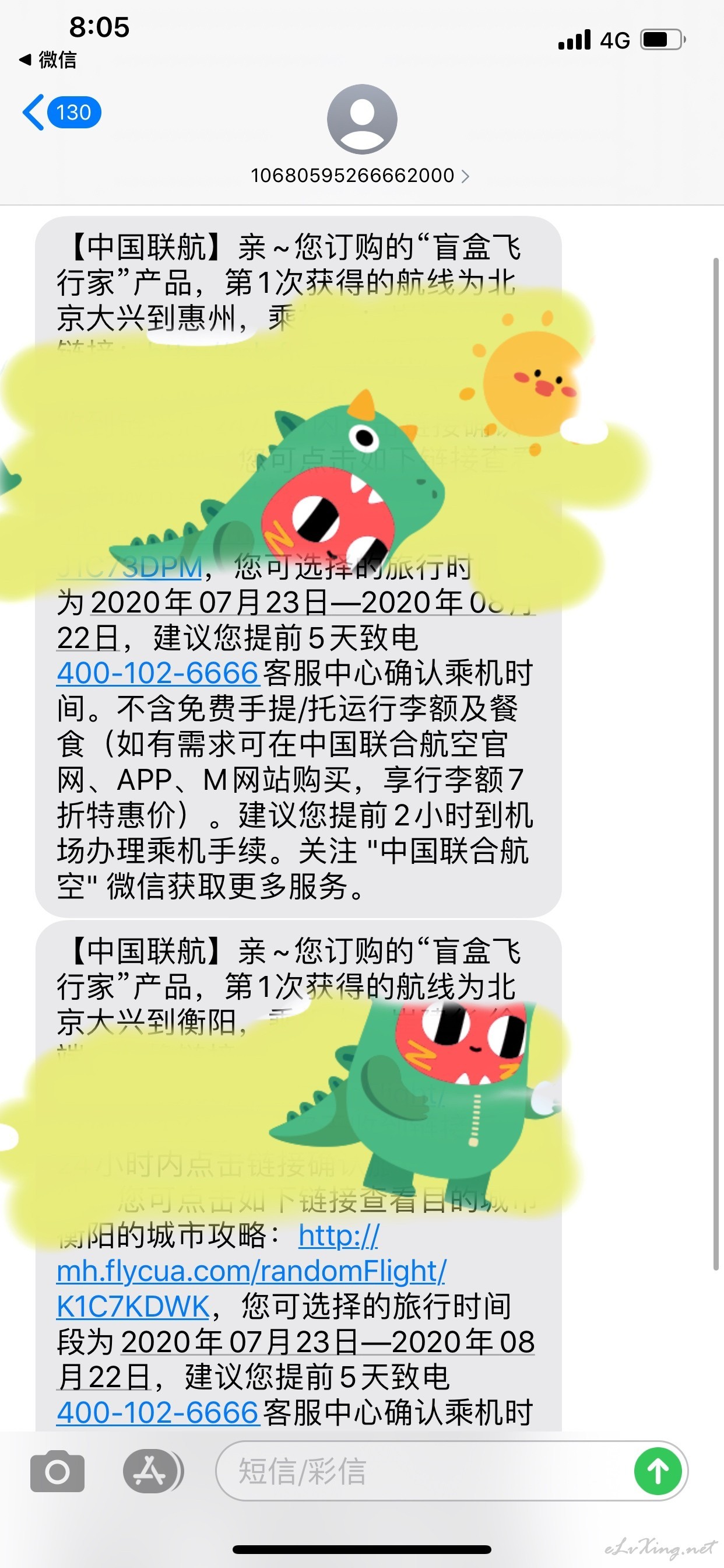
Task: Send the message with the green arrow
Action: point(658,1471)
